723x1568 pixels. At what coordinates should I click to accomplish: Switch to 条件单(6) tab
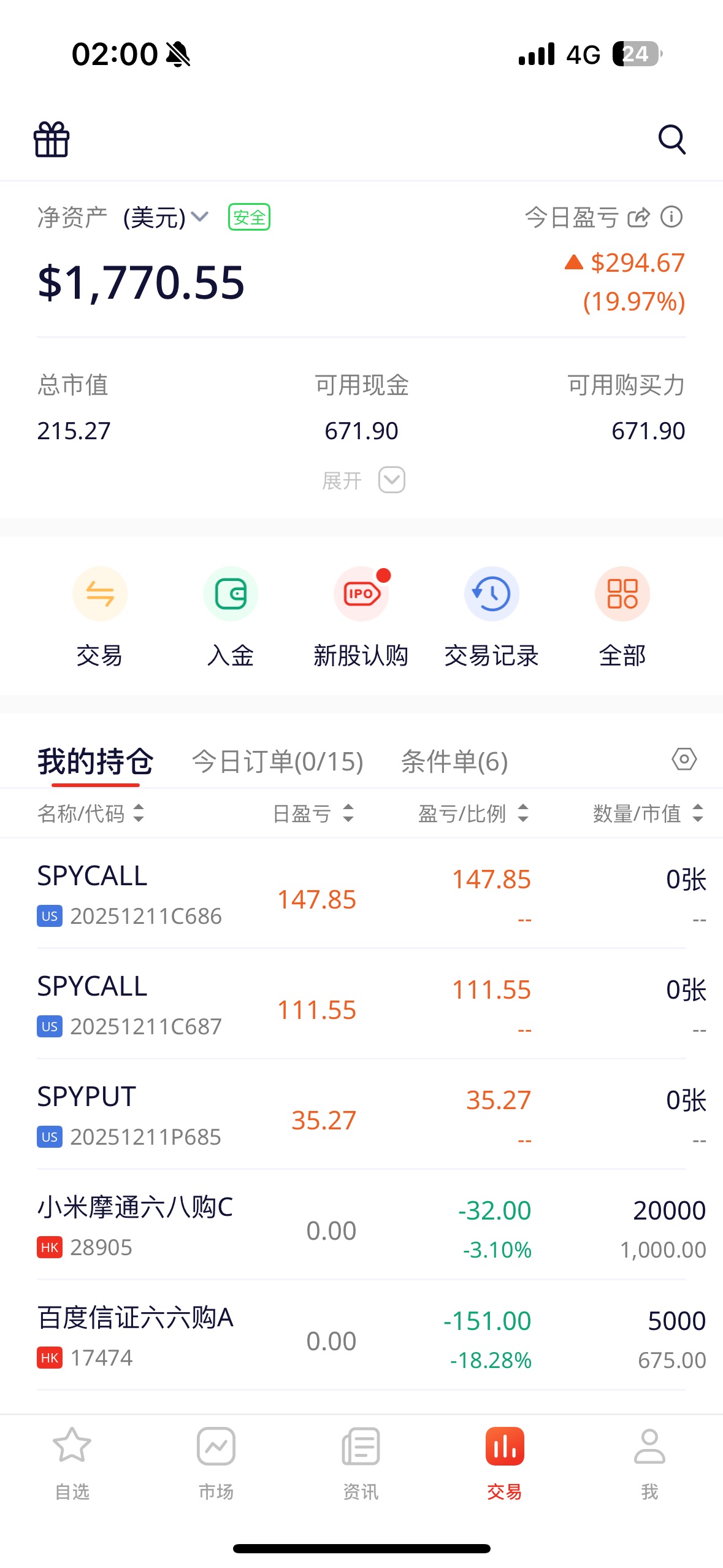(454, 761)
